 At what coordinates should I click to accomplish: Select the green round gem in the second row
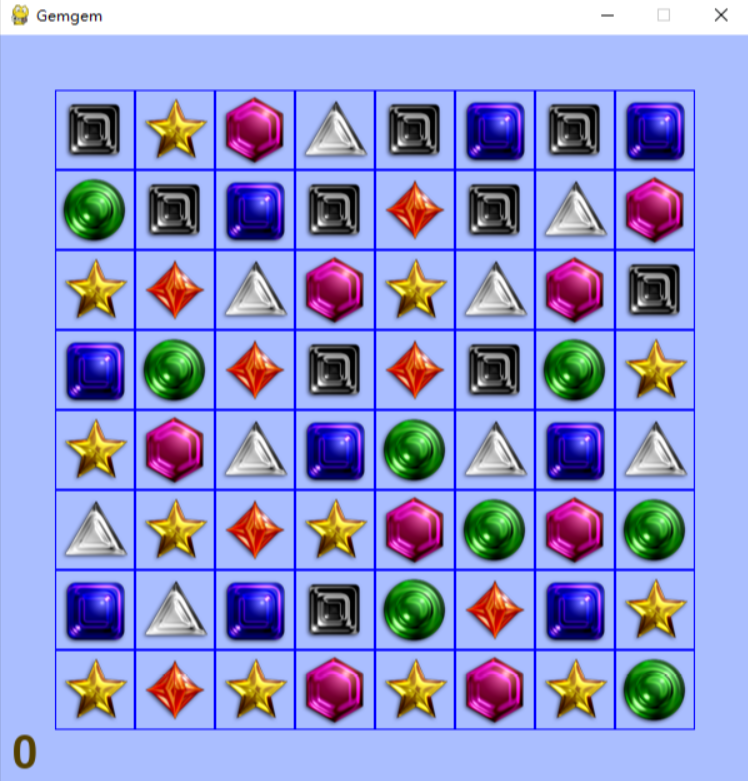pyautogui.click(x=95, y=210)
